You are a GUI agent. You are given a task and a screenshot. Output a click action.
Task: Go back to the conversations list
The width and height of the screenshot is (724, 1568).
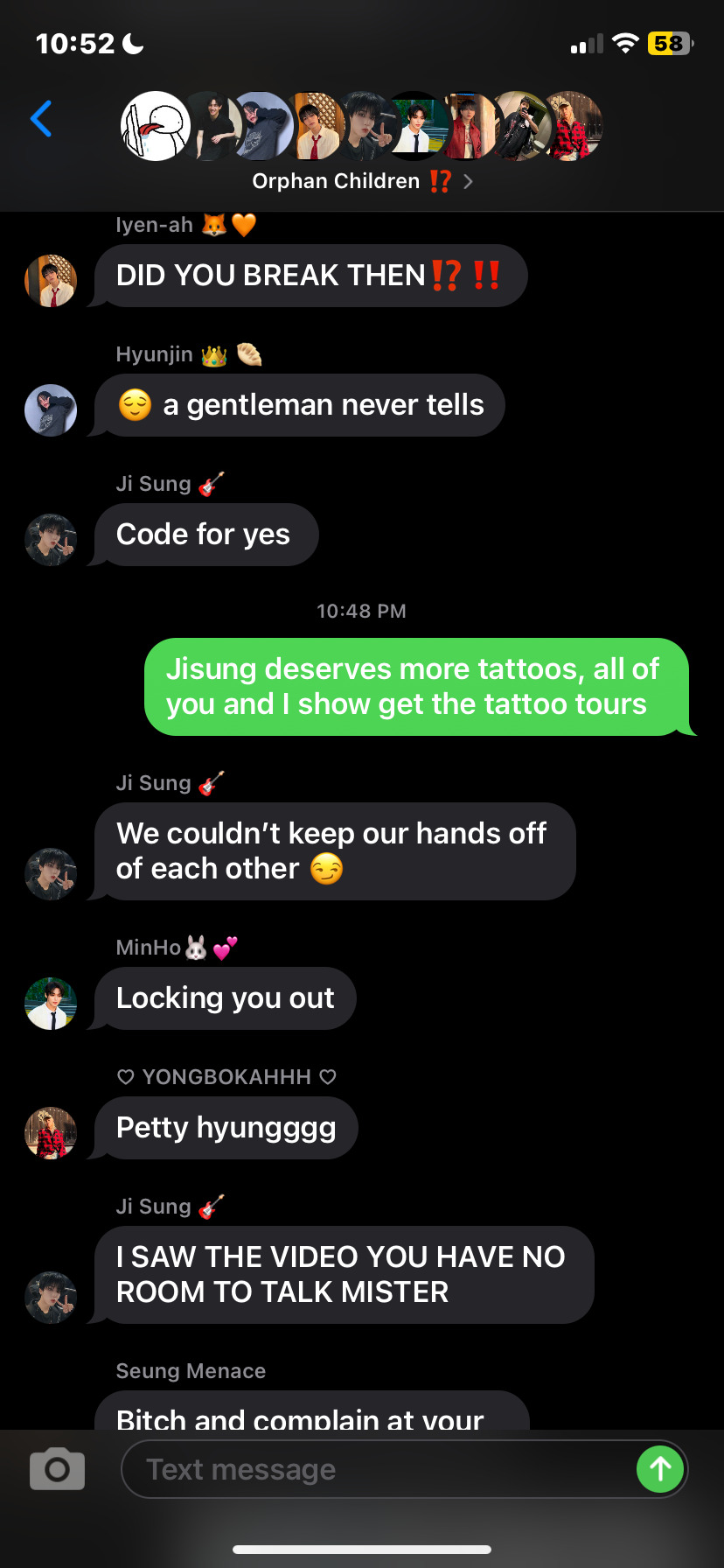[41, 119]
